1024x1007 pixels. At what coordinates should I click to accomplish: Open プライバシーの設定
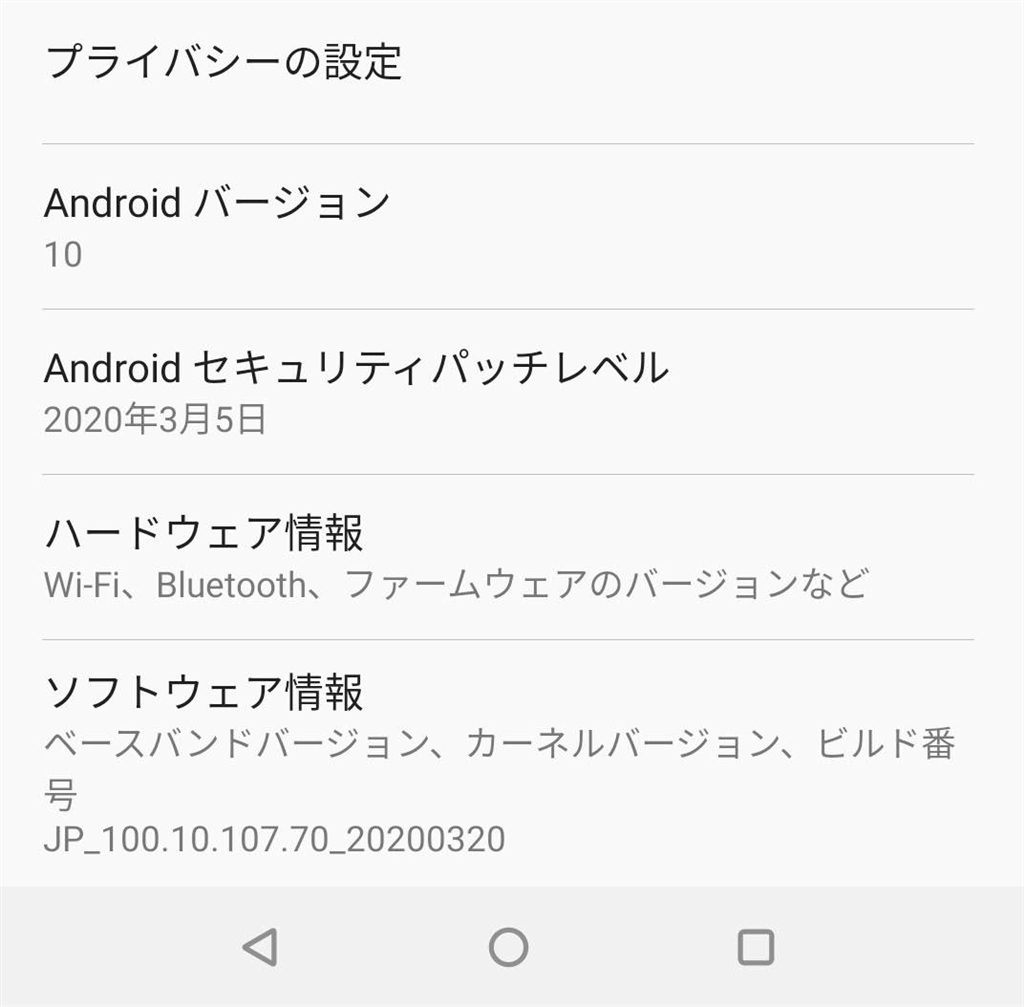click(224, 62)
